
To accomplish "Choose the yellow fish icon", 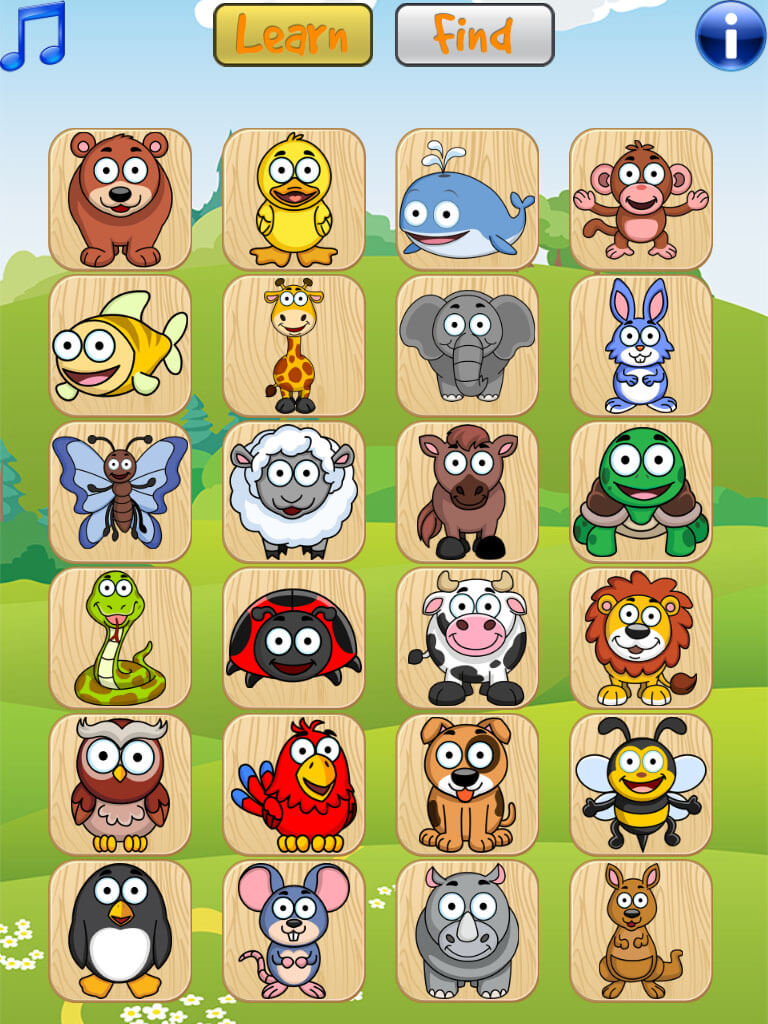I will point(120,344).
